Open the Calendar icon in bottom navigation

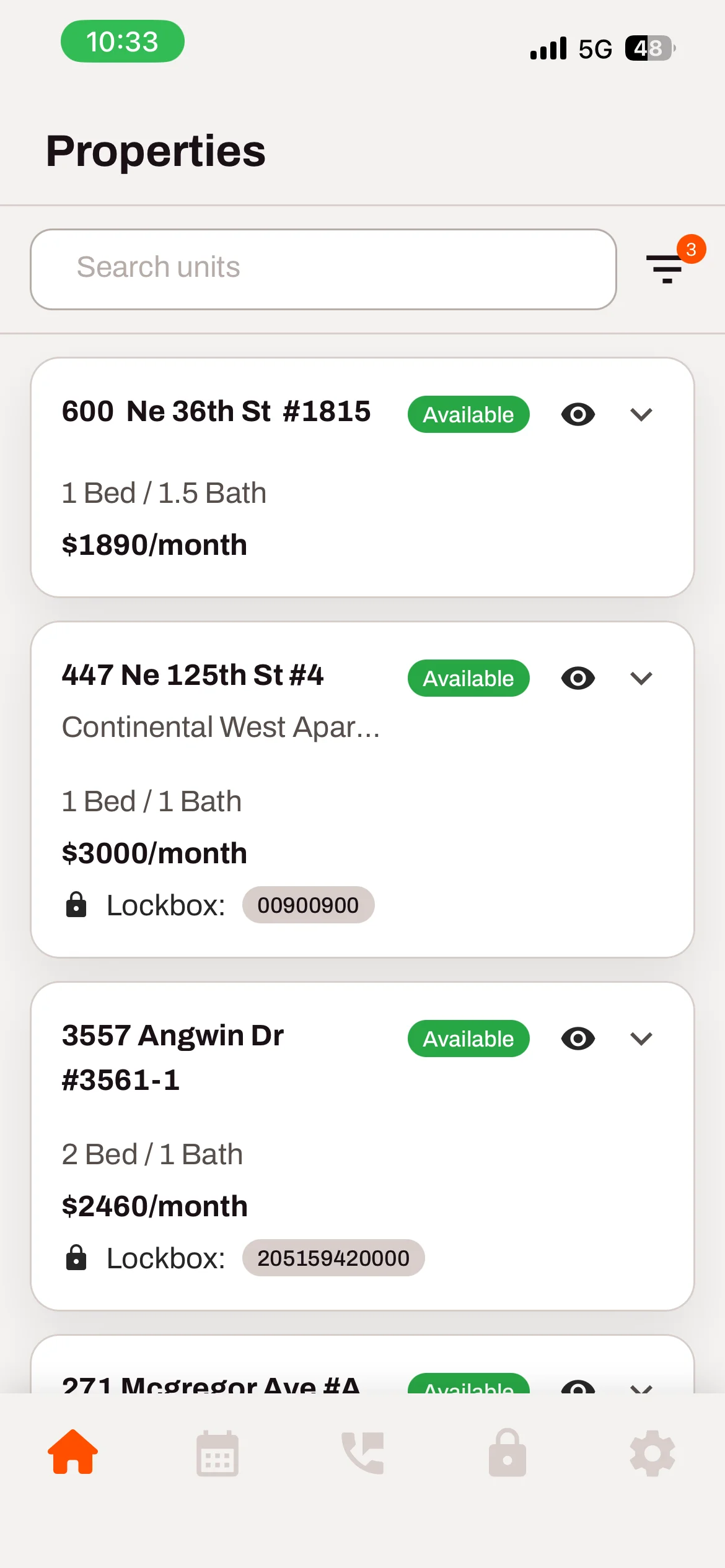tap(217, 1452)
